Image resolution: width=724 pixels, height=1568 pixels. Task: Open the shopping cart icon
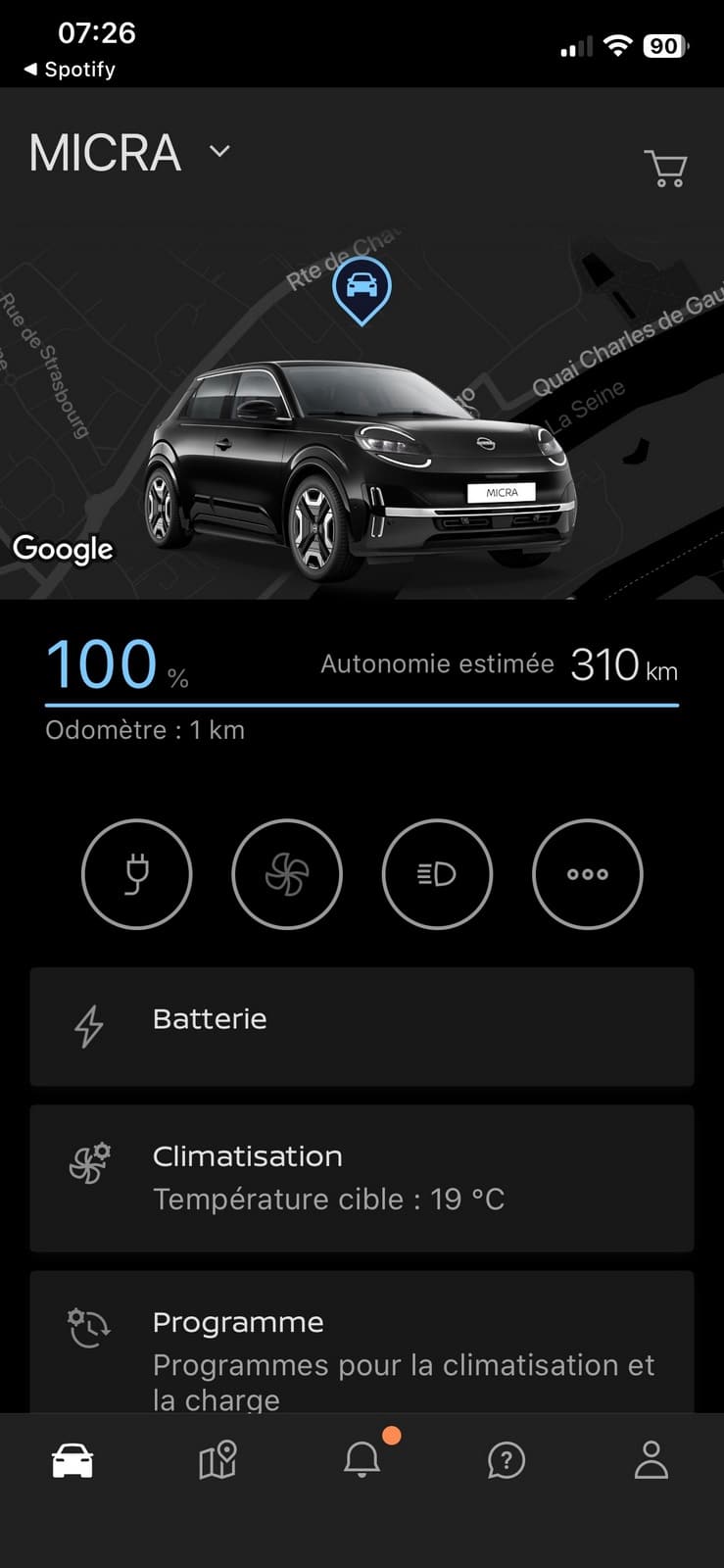click(665, 169)
